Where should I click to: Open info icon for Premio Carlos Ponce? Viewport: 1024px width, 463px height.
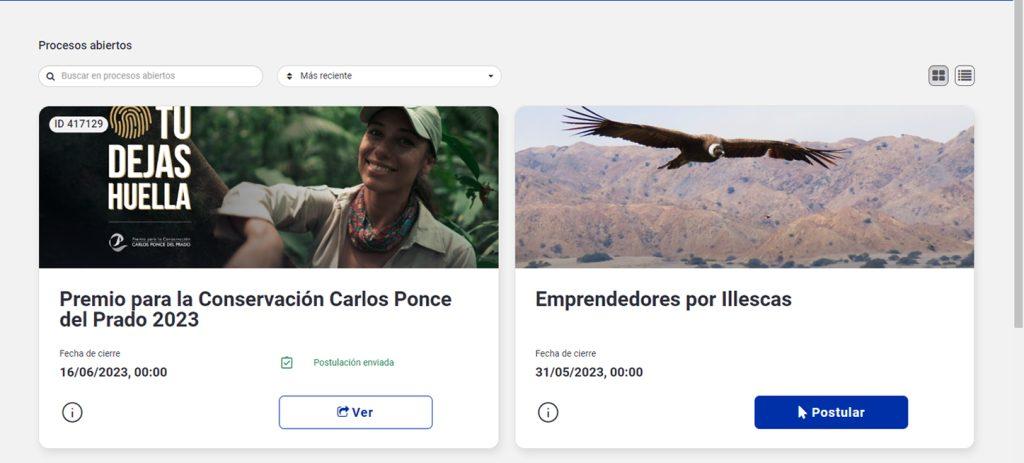click(x=72, y=412)
